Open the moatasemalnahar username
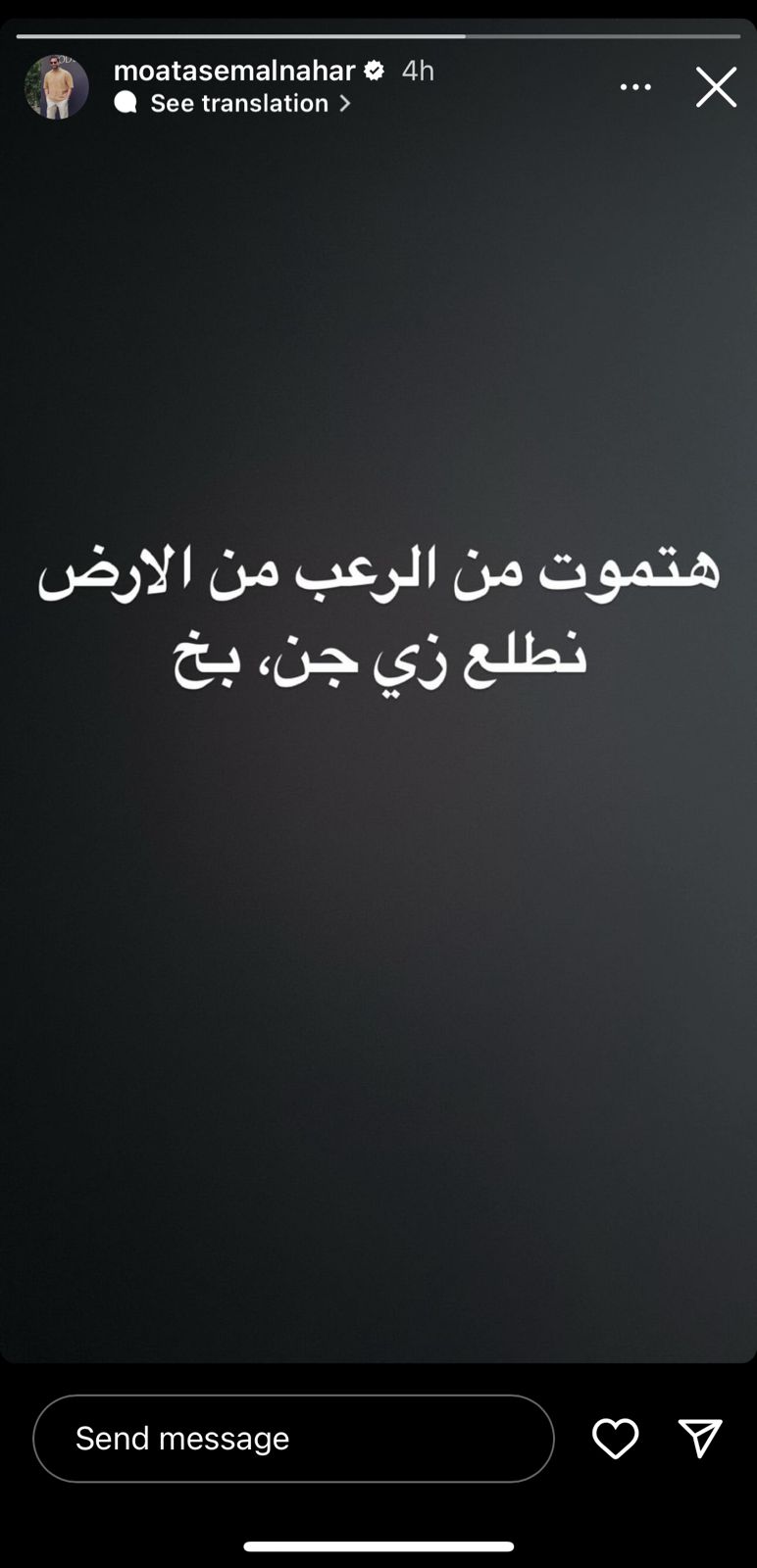The width and height of the screenshot is (757, 1568). (x=234, y=71)
